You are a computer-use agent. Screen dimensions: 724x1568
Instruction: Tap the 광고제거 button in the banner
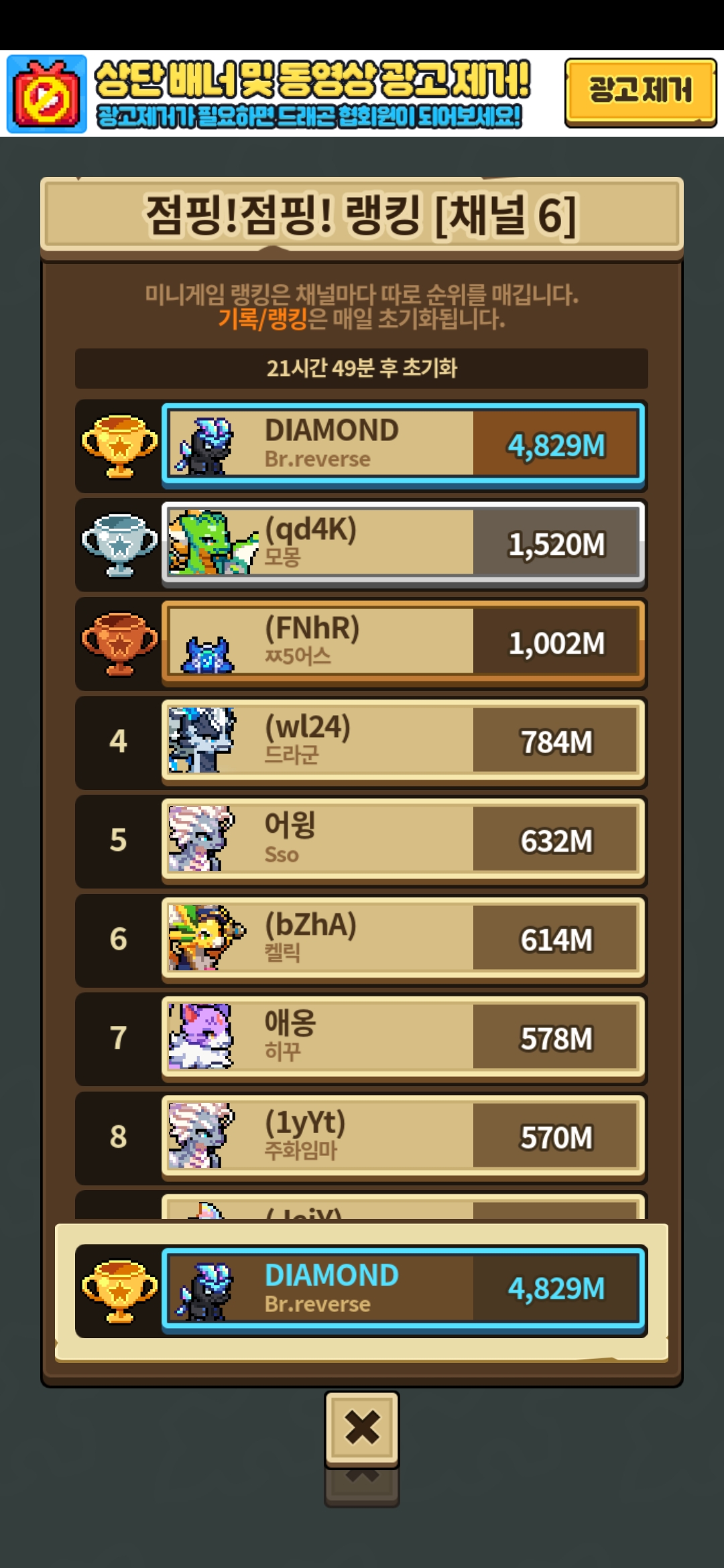click(640, 92)
